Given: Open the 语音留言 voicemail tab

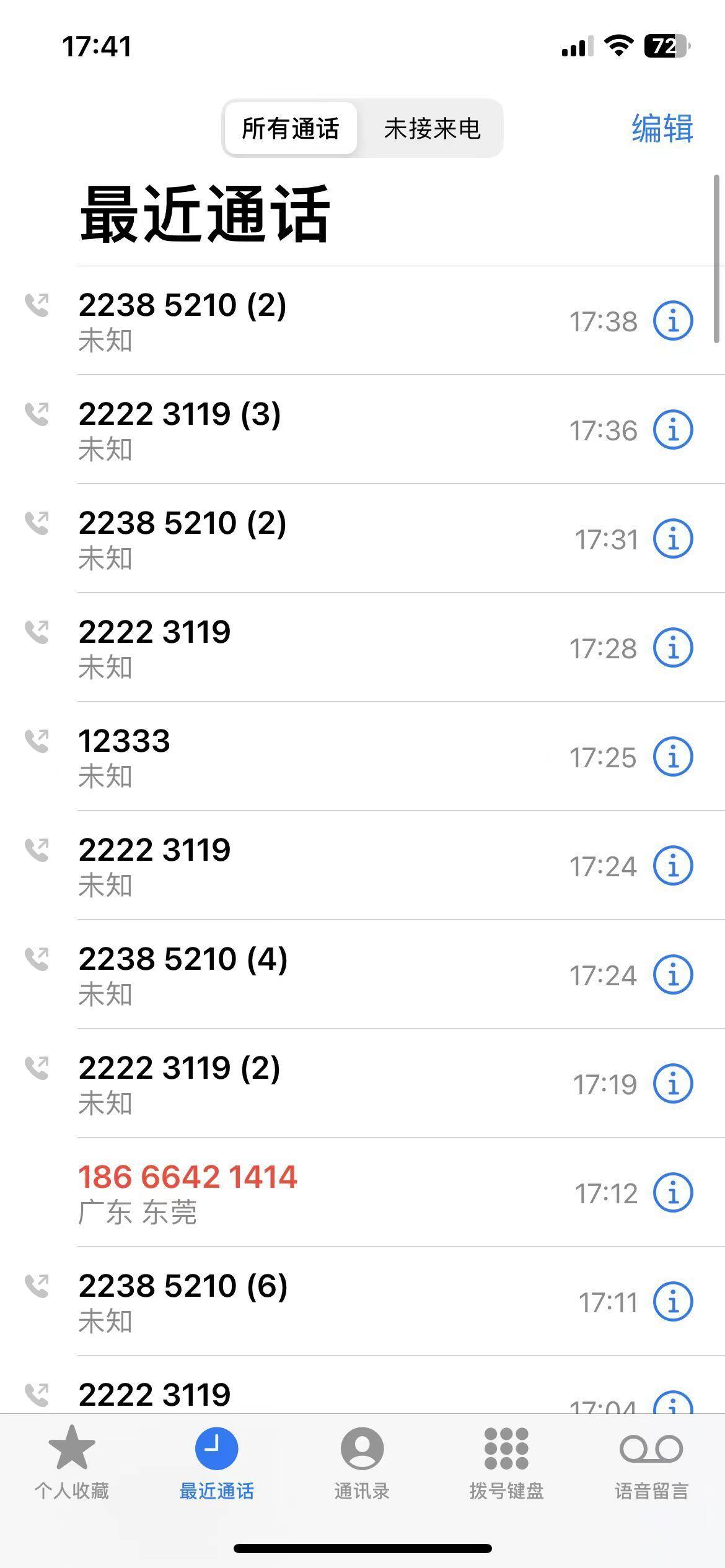Looking at the screenshot, I should [x=651, y=1463].
